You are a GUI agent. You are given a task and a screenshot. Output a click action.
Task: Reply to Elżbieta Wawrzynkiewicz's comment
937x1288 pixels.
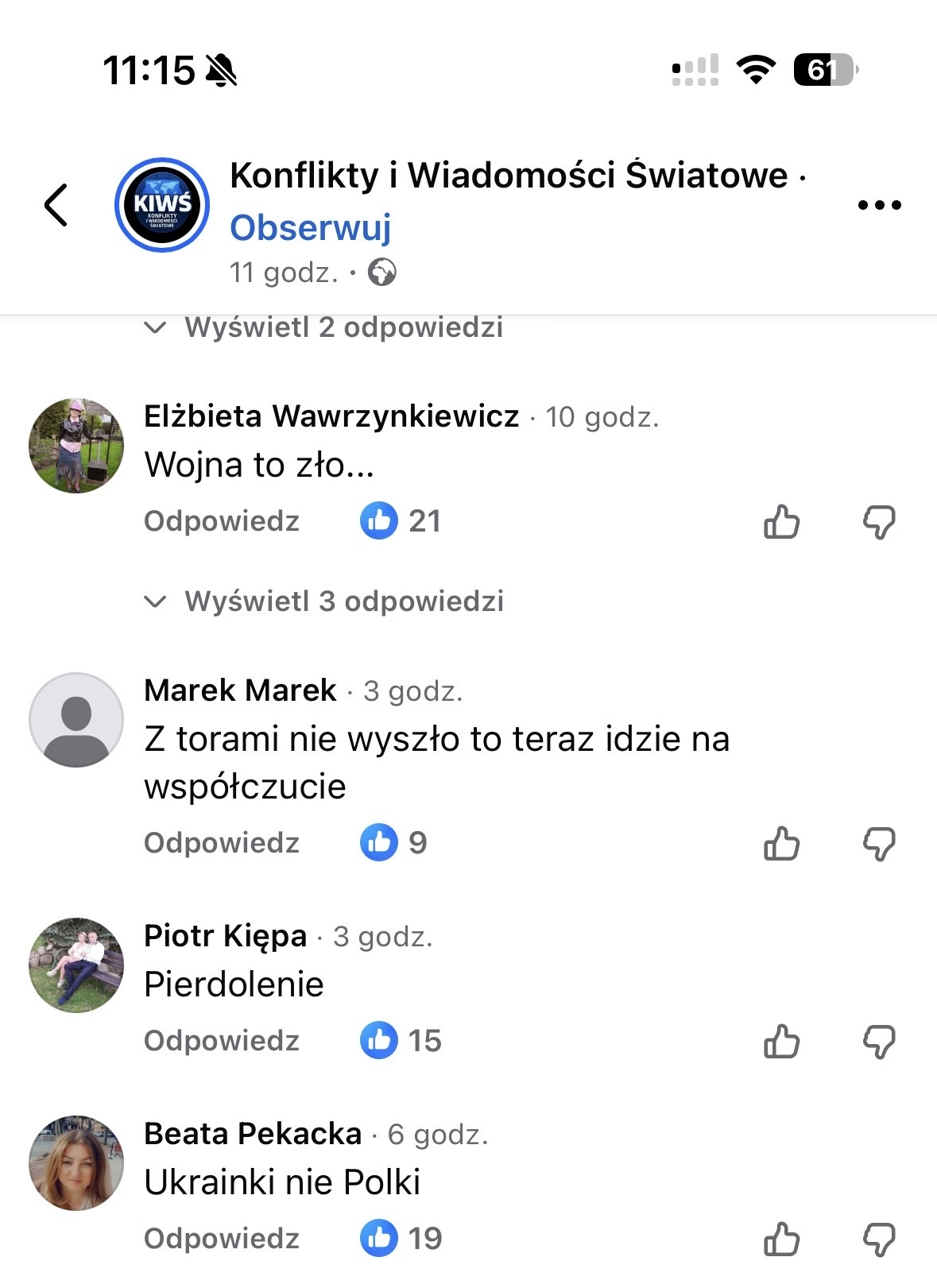click(222, 521)
